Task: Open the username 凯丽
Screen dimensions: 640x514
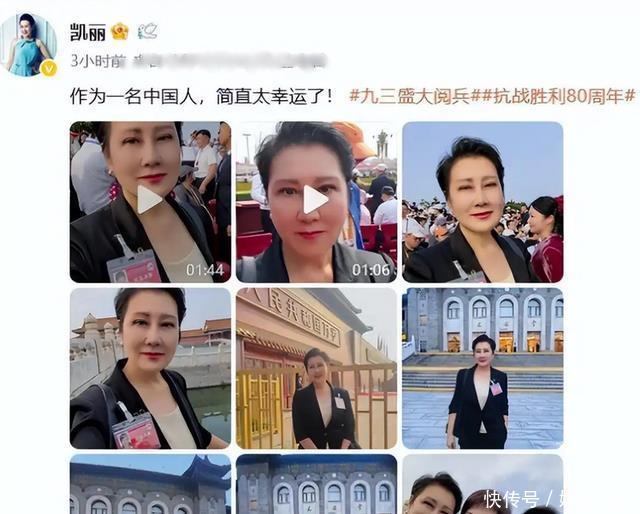Action: 88,32
